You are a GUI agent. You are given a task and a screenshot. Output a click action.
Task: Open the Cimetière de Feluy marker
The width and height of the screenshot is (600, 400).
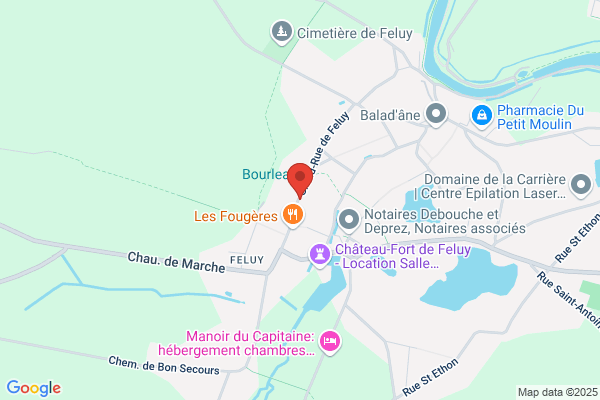point(282,33)
